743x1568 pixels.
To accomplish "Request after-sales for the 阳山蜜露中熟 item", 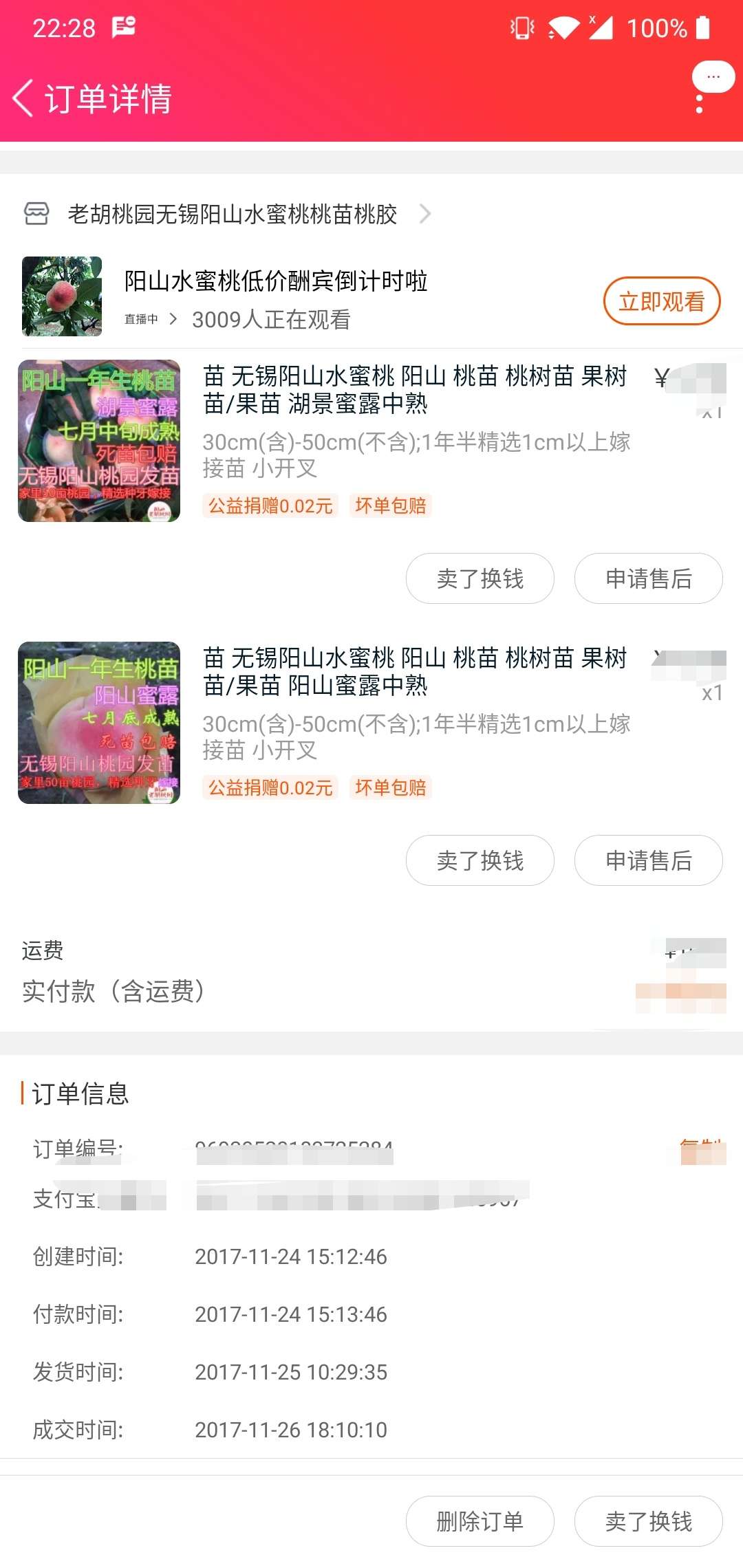I will 648,860.
